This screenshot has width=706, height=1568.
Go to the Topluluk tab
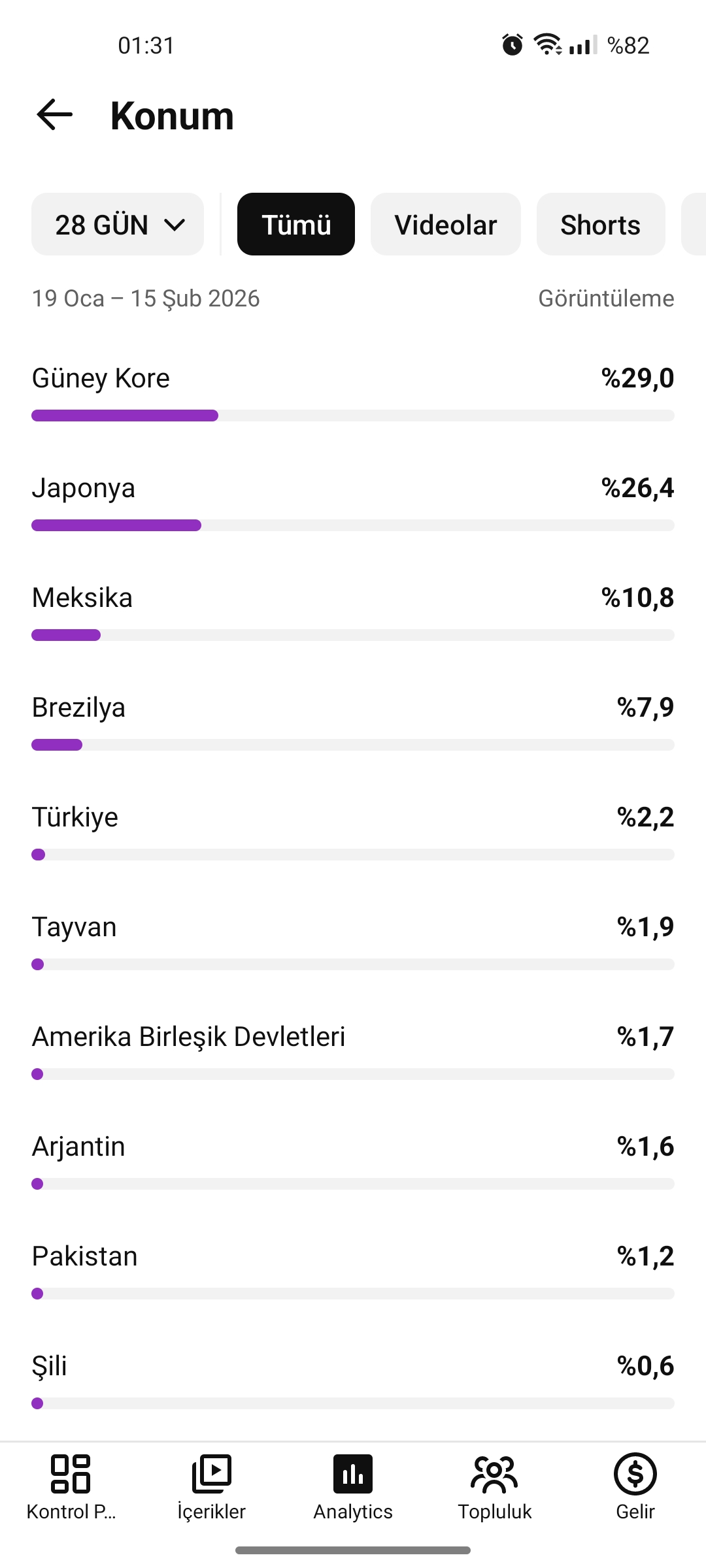[494, 1488]
